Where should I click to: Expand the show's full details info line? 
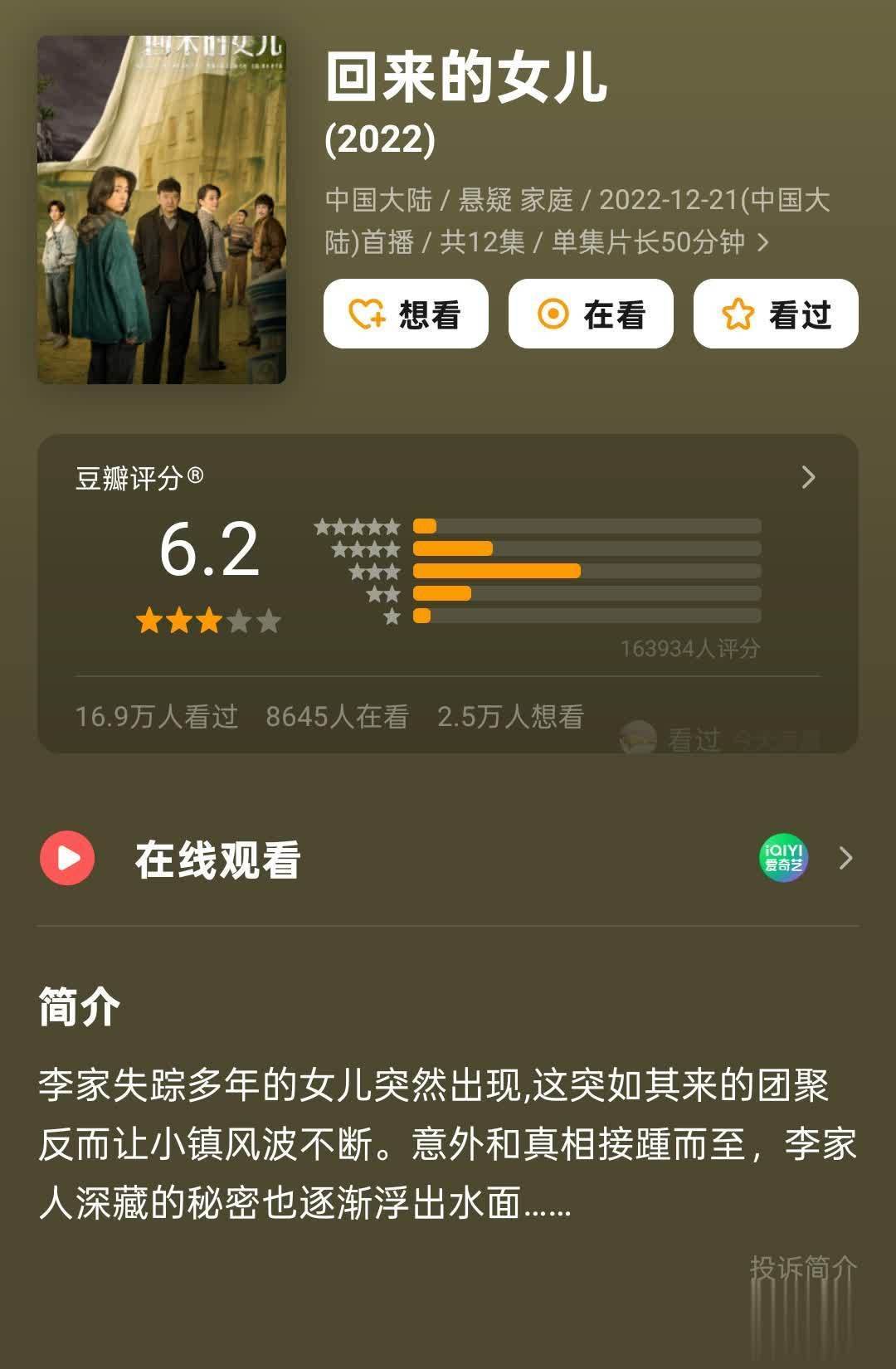pyautogui.click(x=763, y=243)
